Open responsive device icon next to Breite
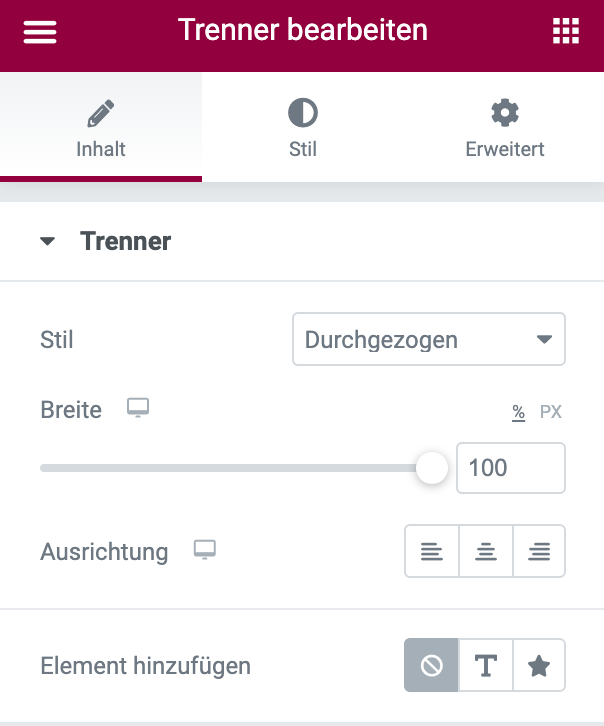 [x=138, y=408]
